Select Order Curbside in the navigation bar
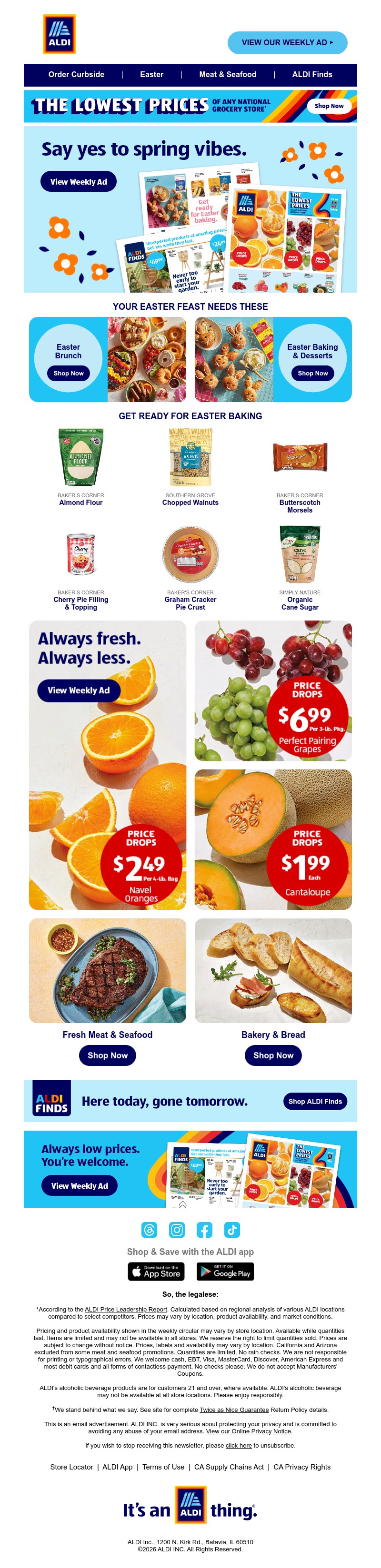The height and width of the screenshot is (1568, 381). (76, 74)
